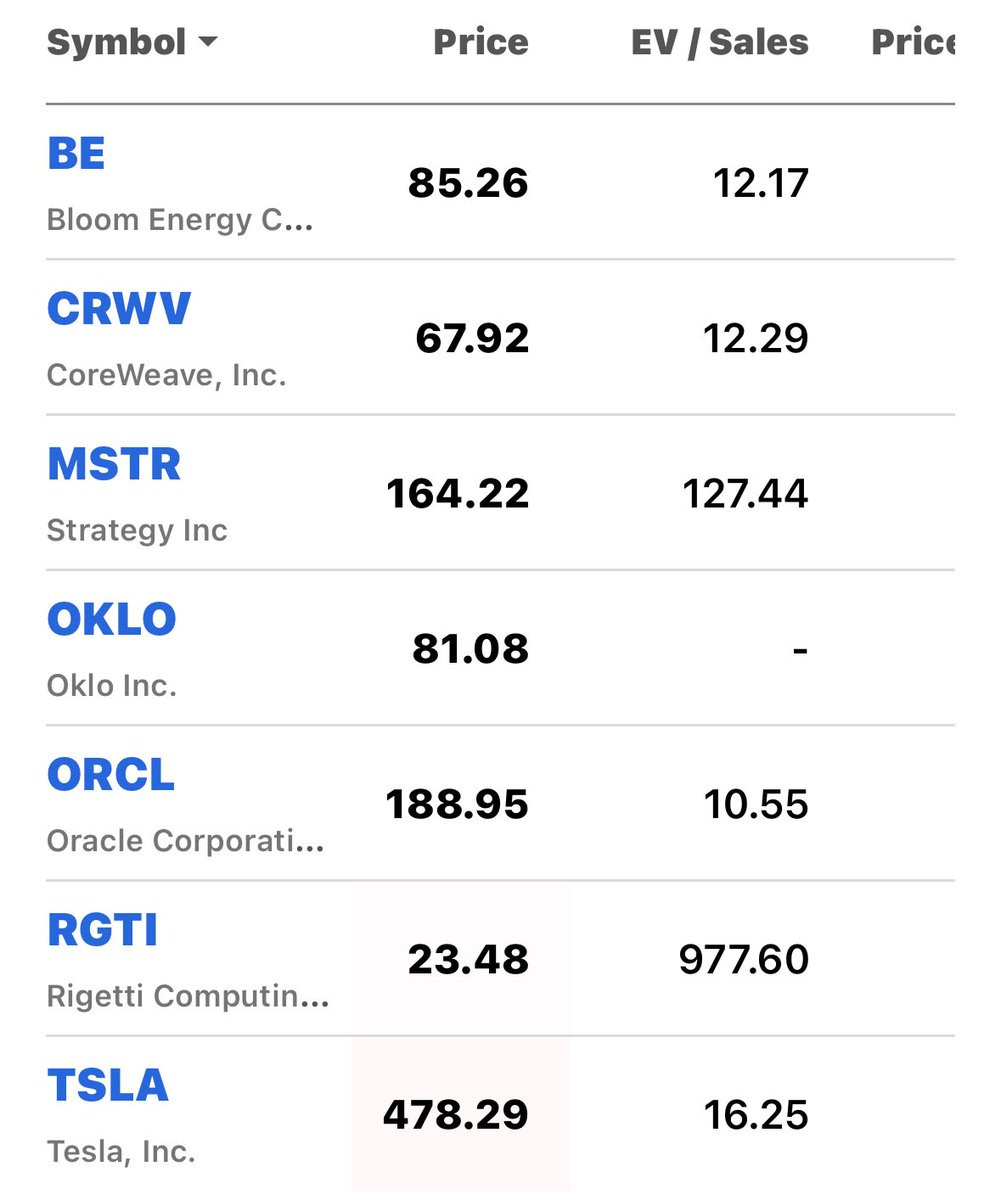View RGTI Rigetti Computing stock
Image resolution: width=1001 pixels, height=1200 pixels.
tap(102, 930)
